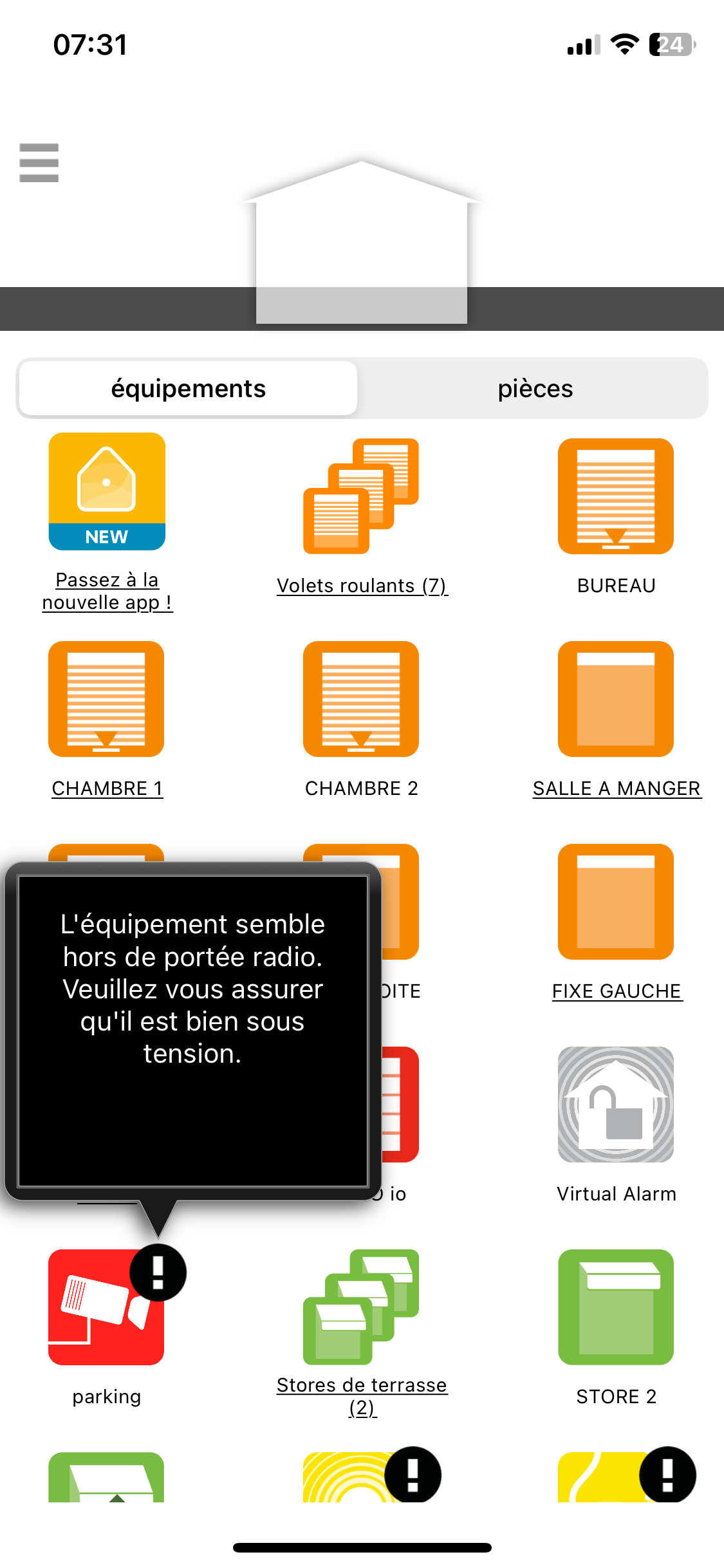Open the CHAMBRE 1 shutter
This screenshot has height=1568, width=724.
(106, 699)
